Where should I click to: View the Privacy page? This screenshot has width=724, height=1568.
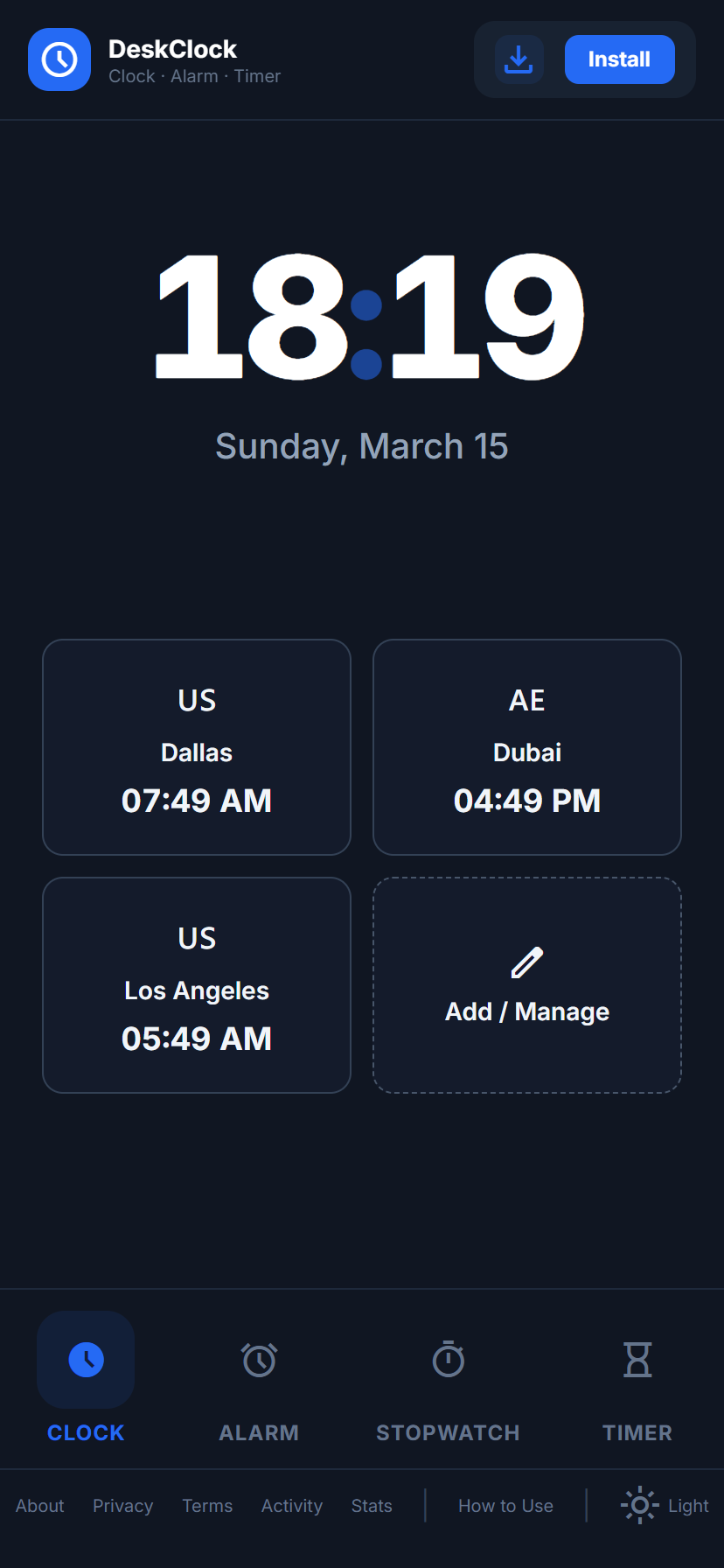point(123,1506)
